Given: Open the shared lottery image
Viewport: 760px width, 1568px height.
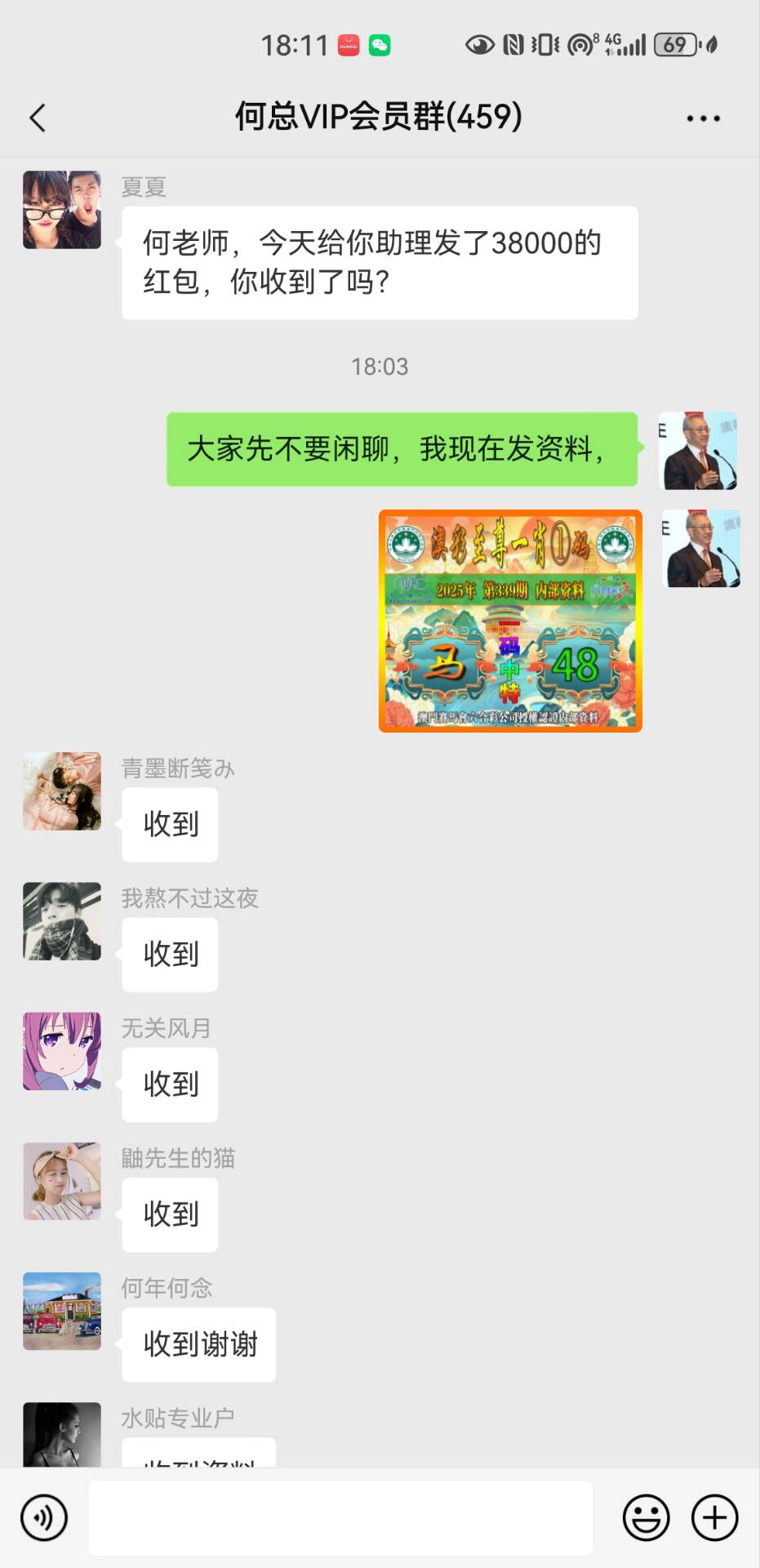Looking at the screenshot, I should [510, 621].
